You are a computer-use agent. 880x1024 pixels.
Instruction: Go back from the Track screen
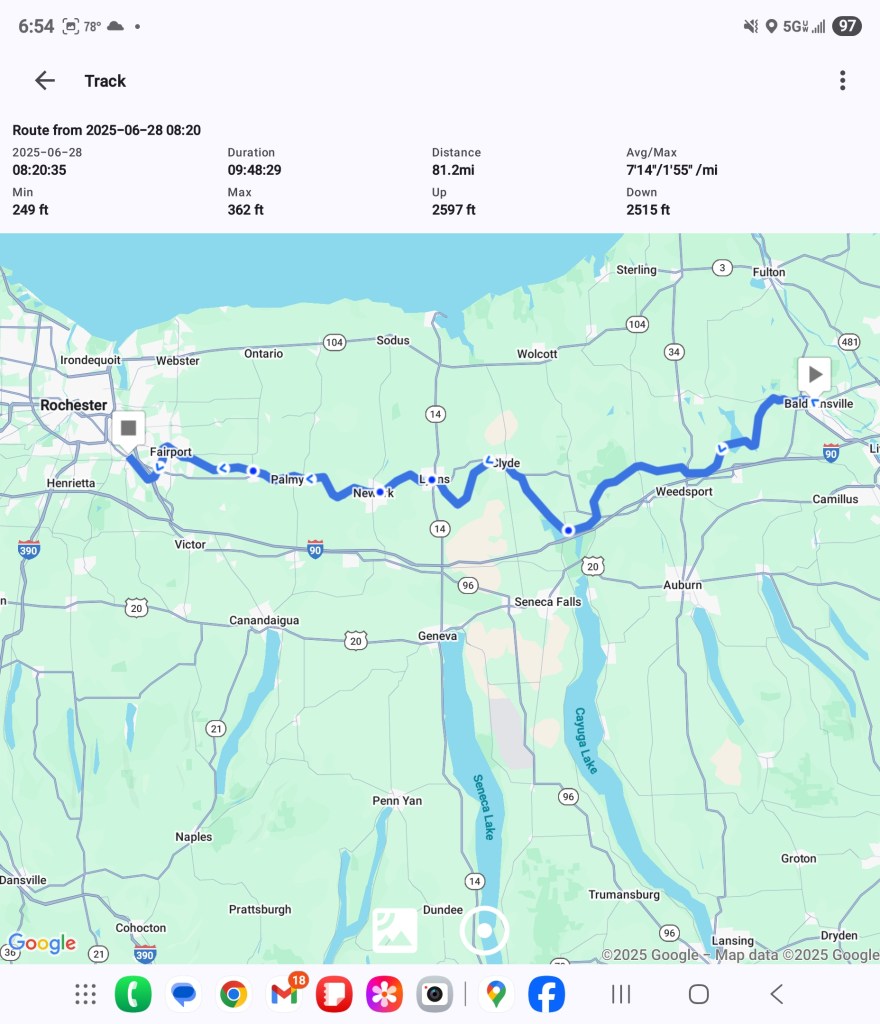click(45, 81)
